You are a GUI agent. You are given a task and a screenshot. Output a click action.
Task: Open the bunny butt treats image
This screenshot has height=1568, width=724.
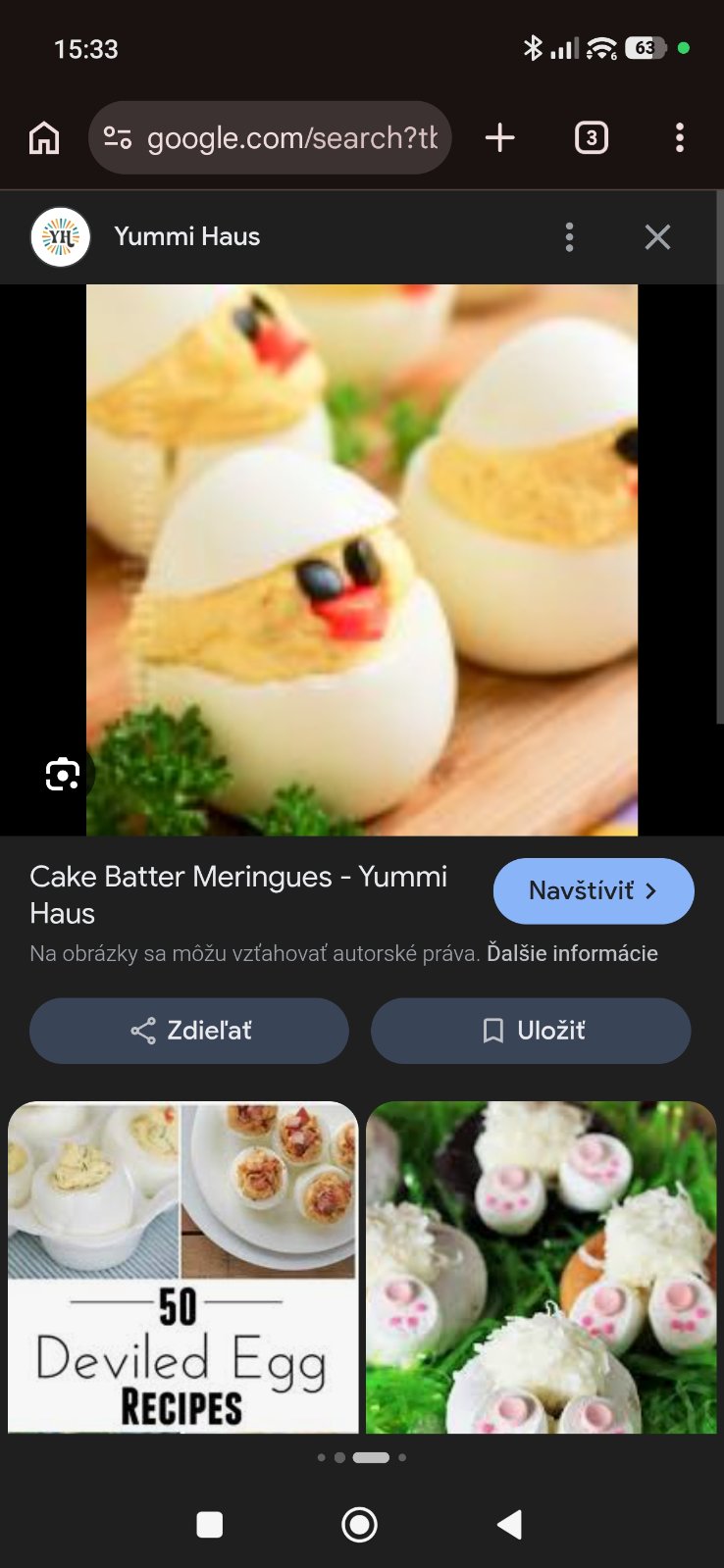[x=542, y=1267]
